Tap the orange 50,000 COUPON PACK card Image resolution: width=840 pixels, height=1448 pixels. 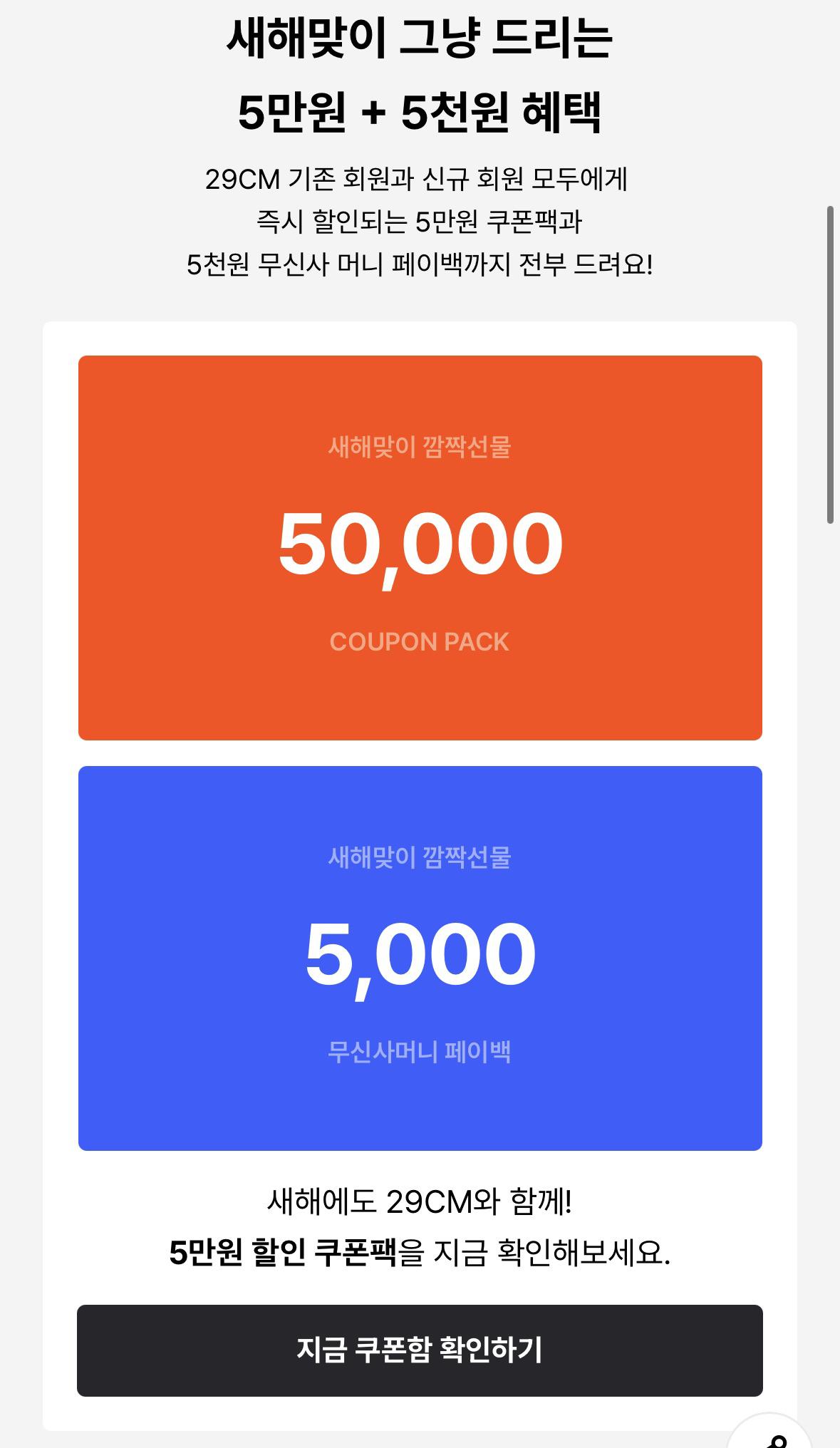click(x=420, y=547)
